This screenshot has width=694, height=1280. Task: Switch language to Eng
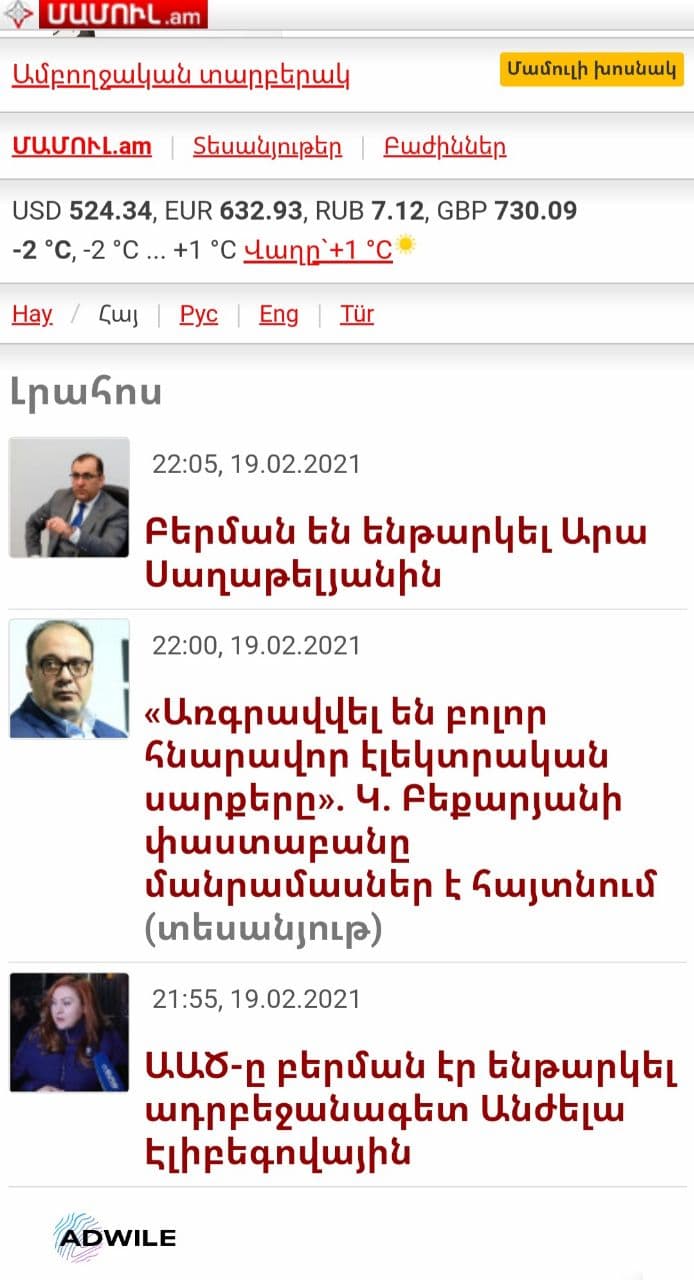(278, 314)
